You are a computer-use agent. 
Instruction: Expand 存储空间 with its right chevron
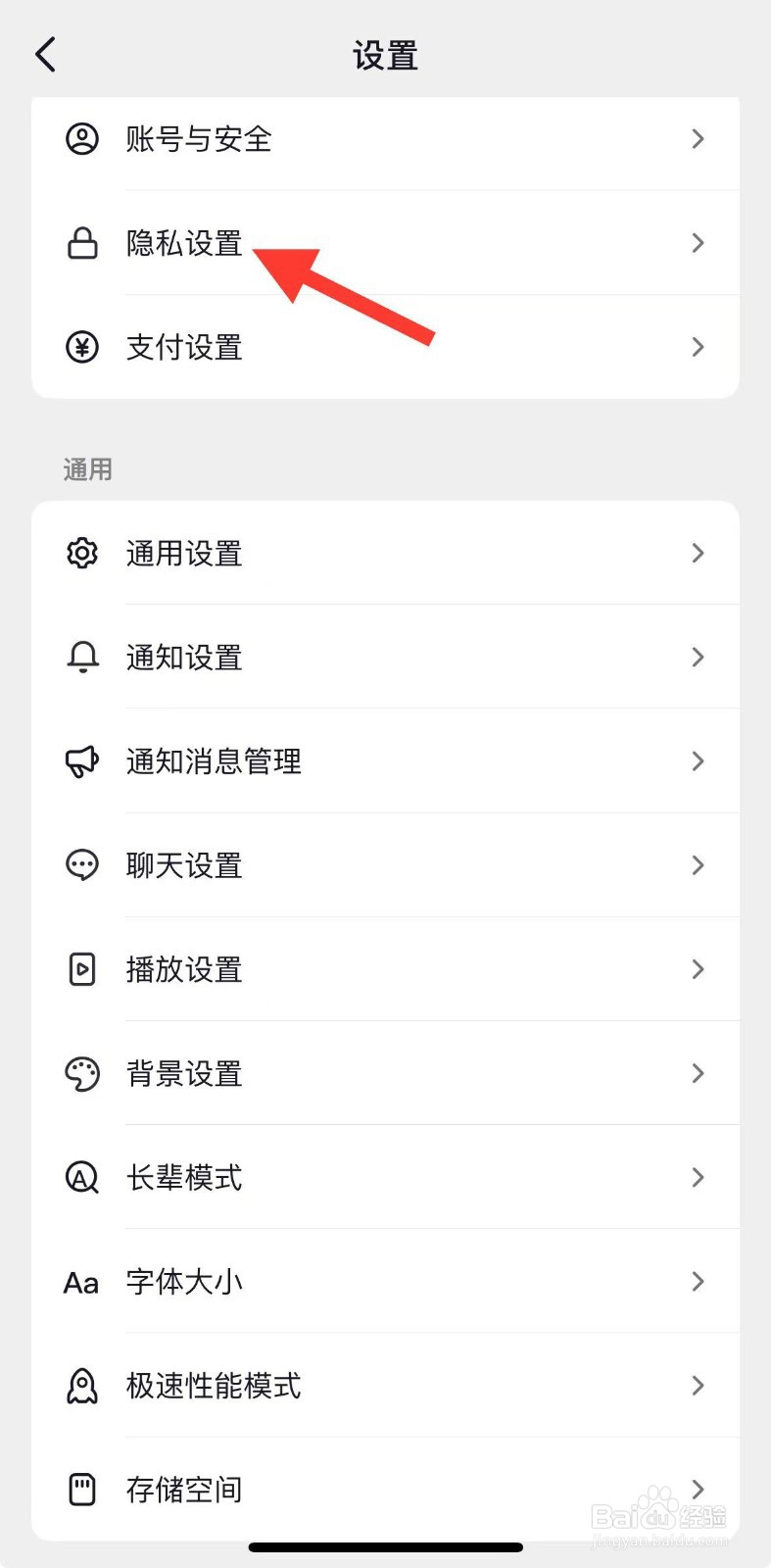pos(698,1489)
